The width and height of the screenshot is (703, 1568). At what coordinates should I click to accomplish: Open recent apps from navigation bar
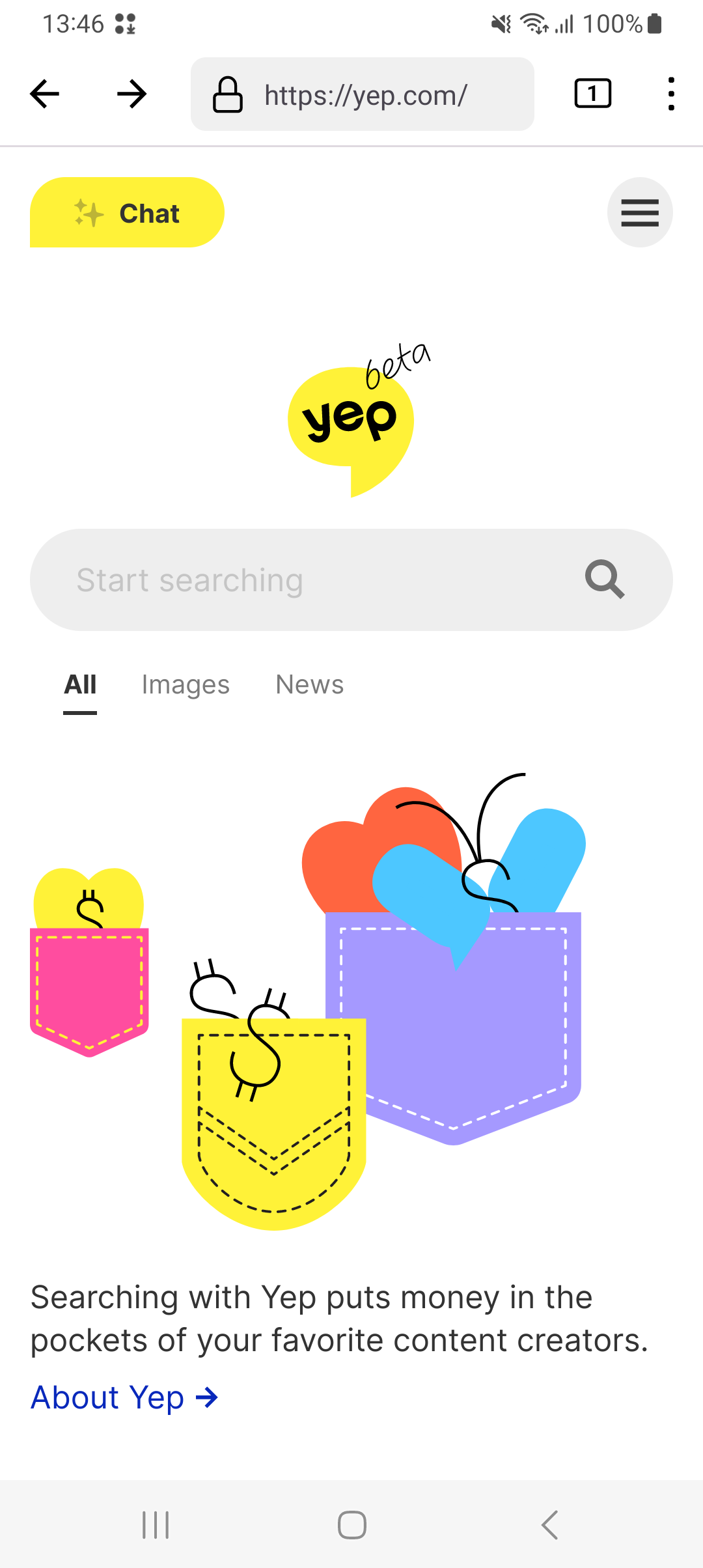[x=156, y=1524]
